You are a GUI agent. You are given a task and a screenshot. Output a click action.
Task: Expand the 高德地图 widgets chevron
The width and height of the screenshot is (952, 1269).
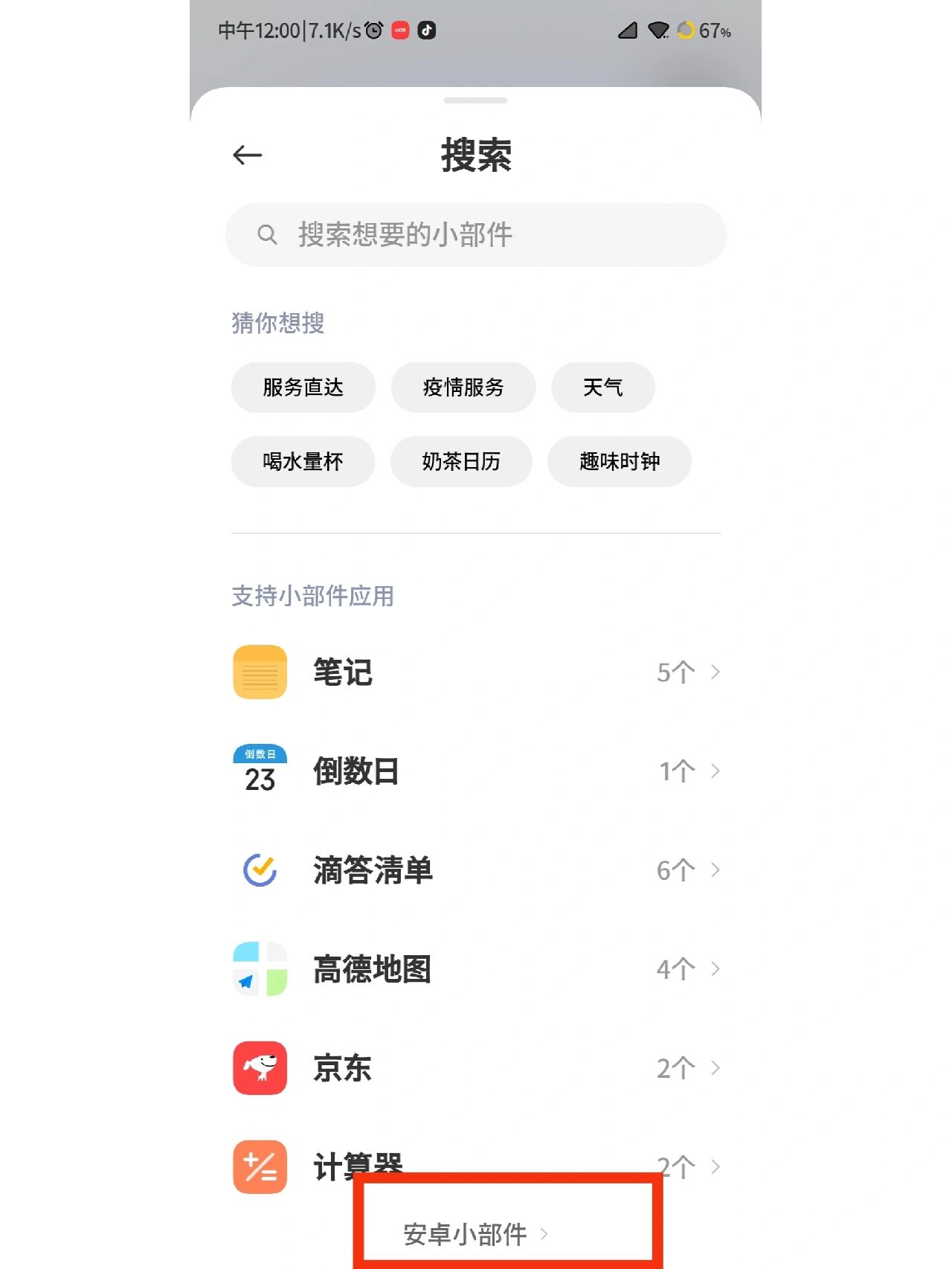(715, 968)
